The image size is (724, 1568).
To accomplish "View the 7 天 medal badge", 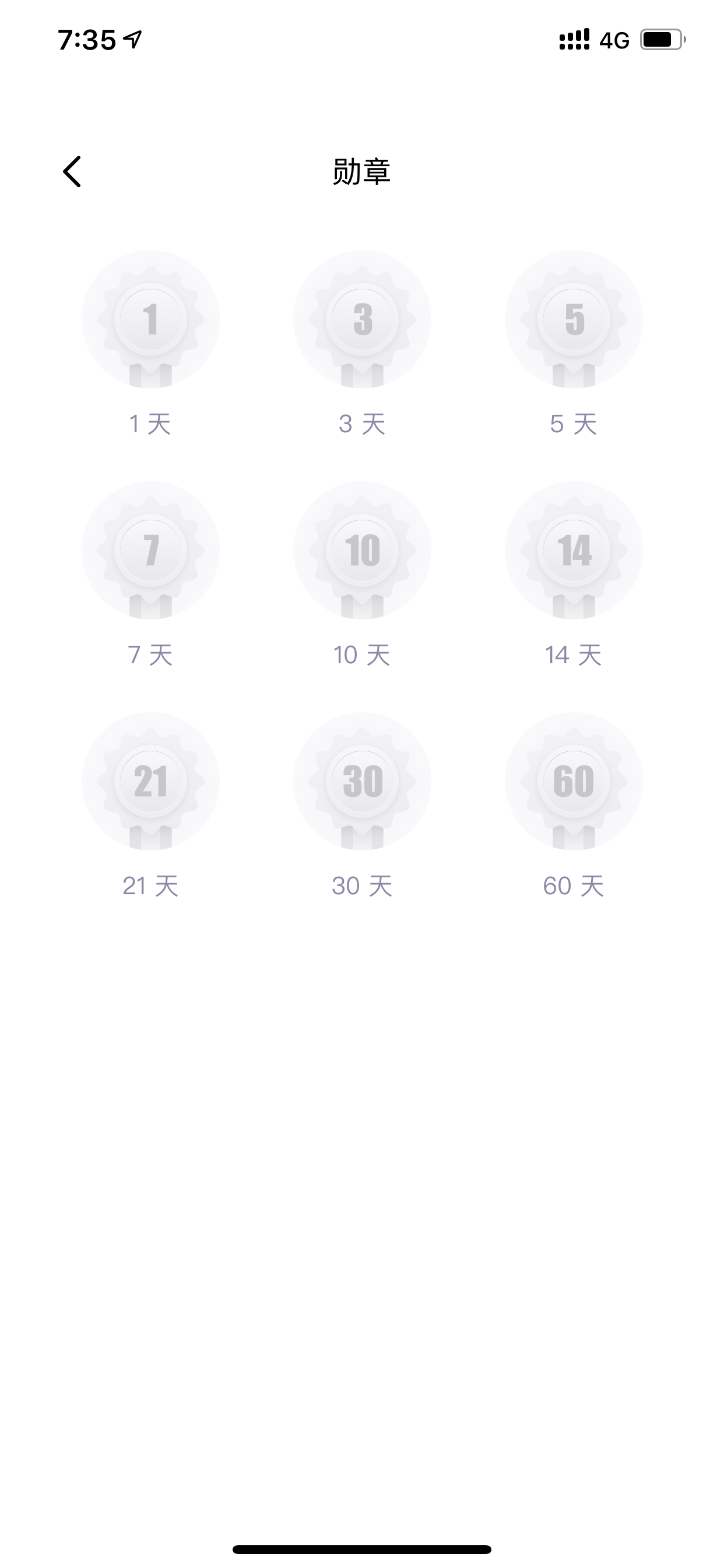I will (x=150, y=550).
